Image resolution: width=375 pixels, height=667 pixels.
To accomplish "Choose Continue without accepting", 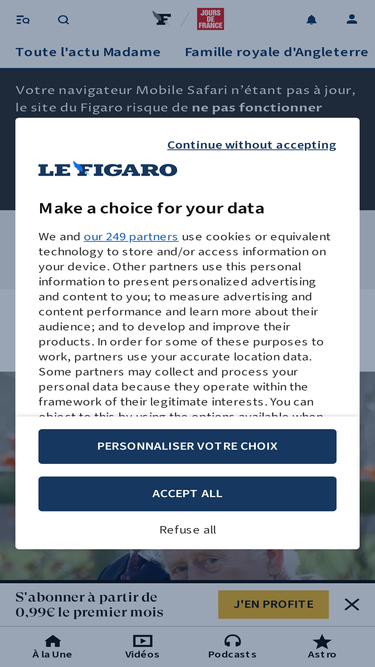I will (x=252, y=145).
